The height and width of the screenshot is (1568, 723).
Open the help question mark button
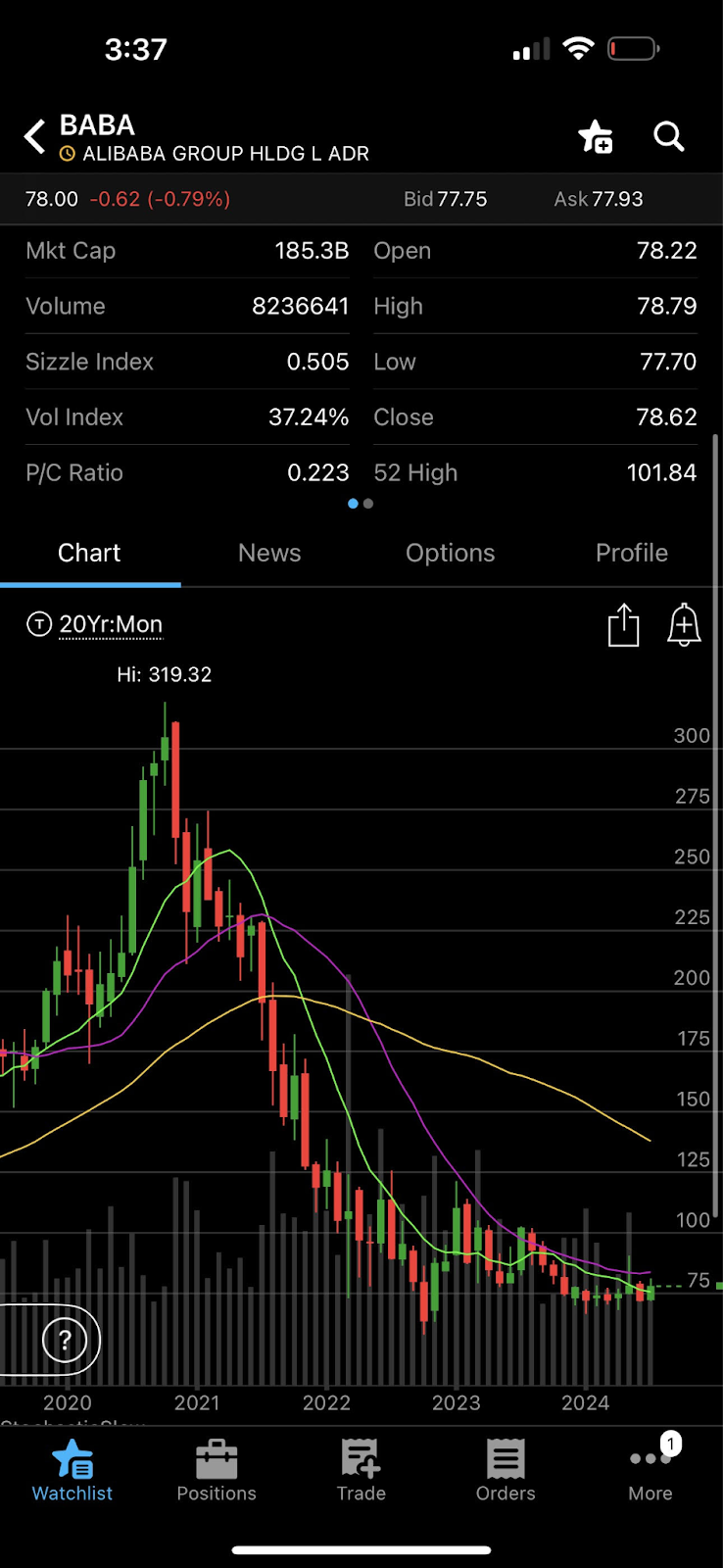coord(65,1340)
